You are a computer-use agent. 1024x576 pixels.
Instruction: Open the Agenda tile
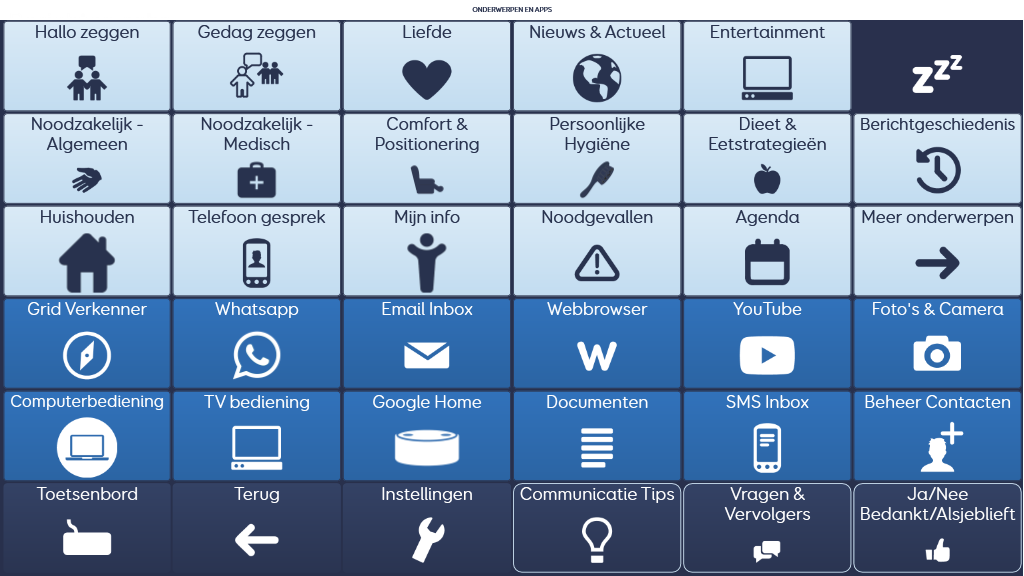(x=767, y=250)
